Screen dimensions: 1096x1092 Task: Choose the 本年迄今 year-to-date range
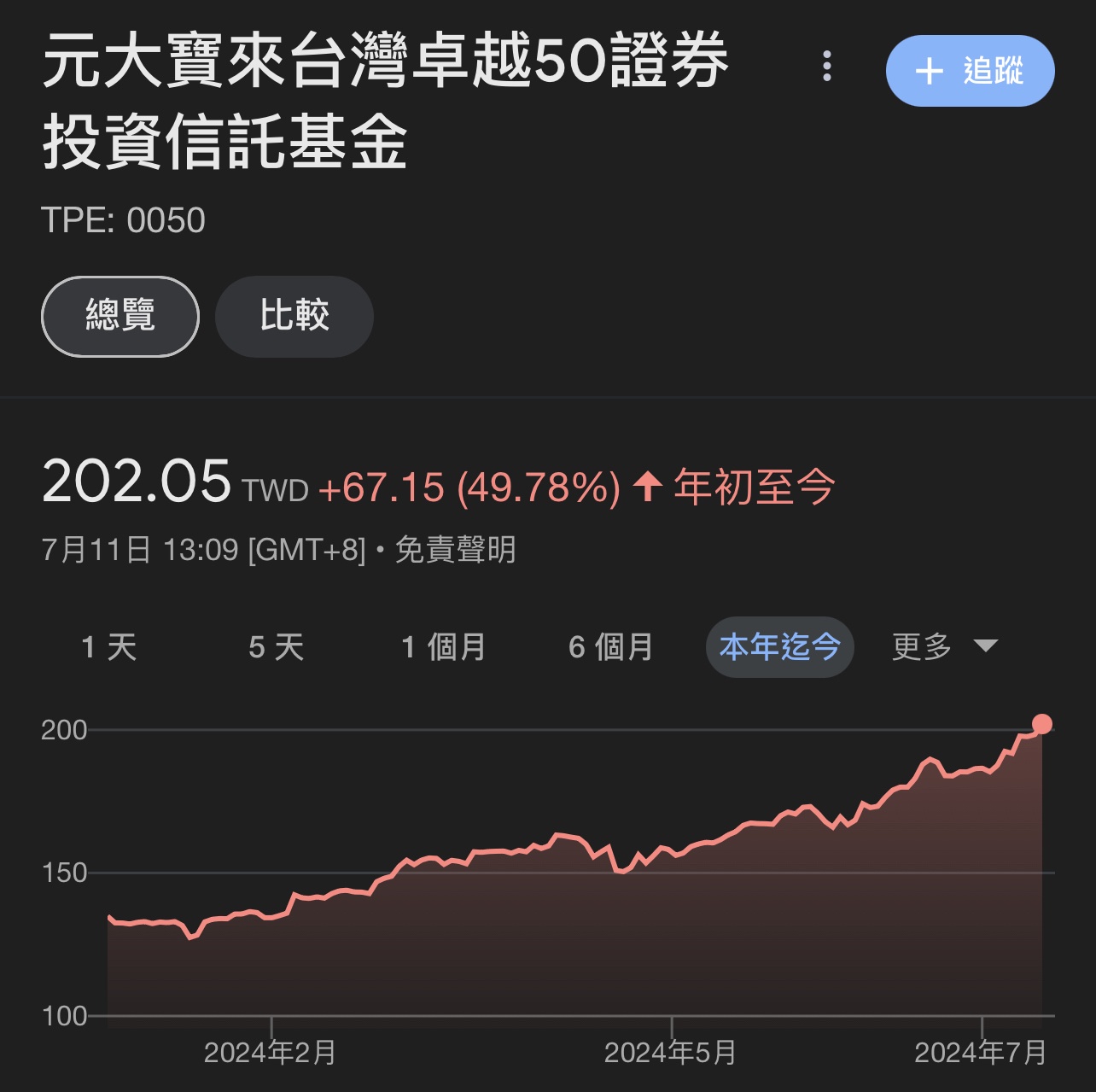(x=779, y=647)
